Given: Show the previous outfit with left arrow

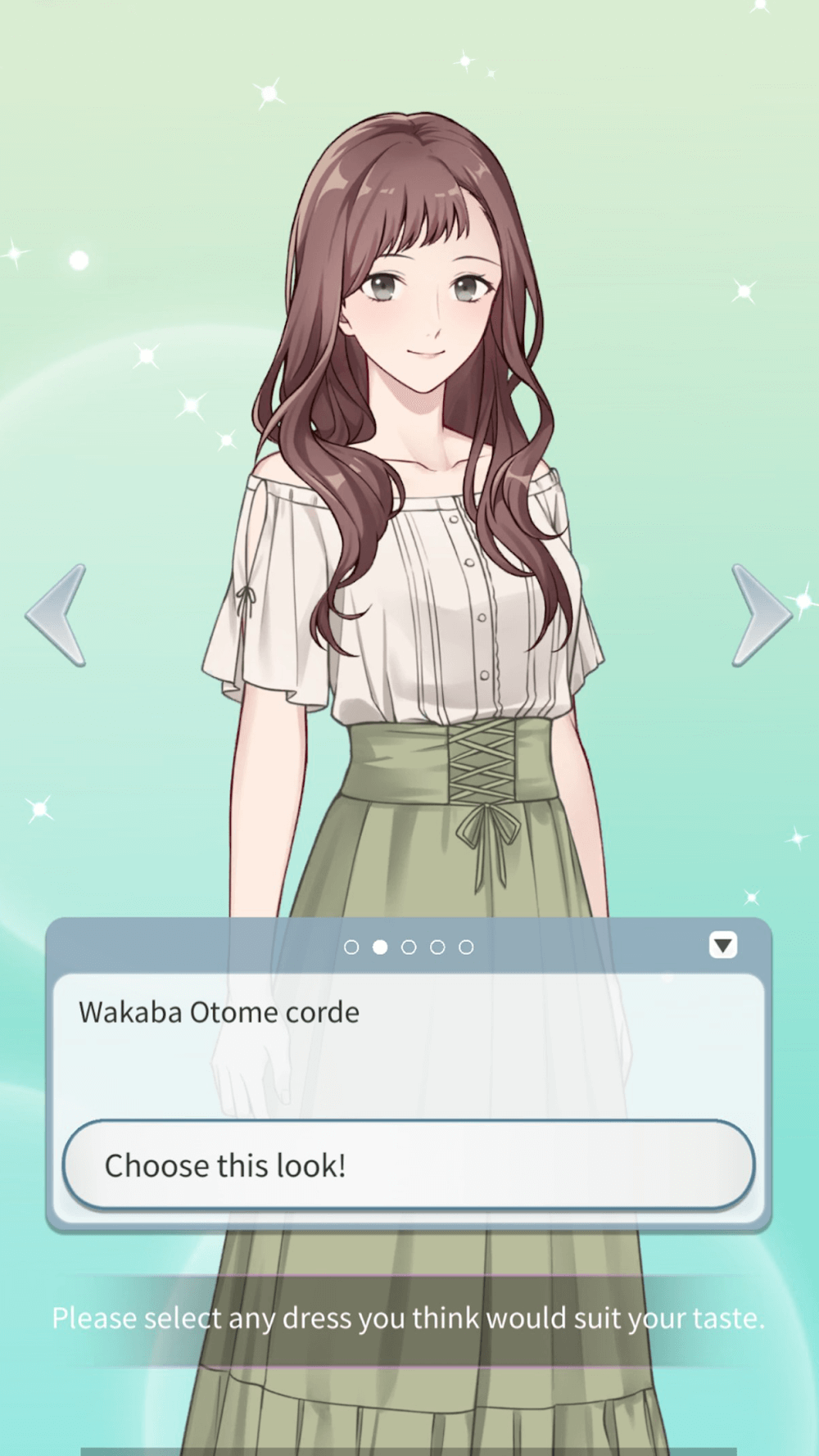Looking at the screenshot, I should coord(57,615).
